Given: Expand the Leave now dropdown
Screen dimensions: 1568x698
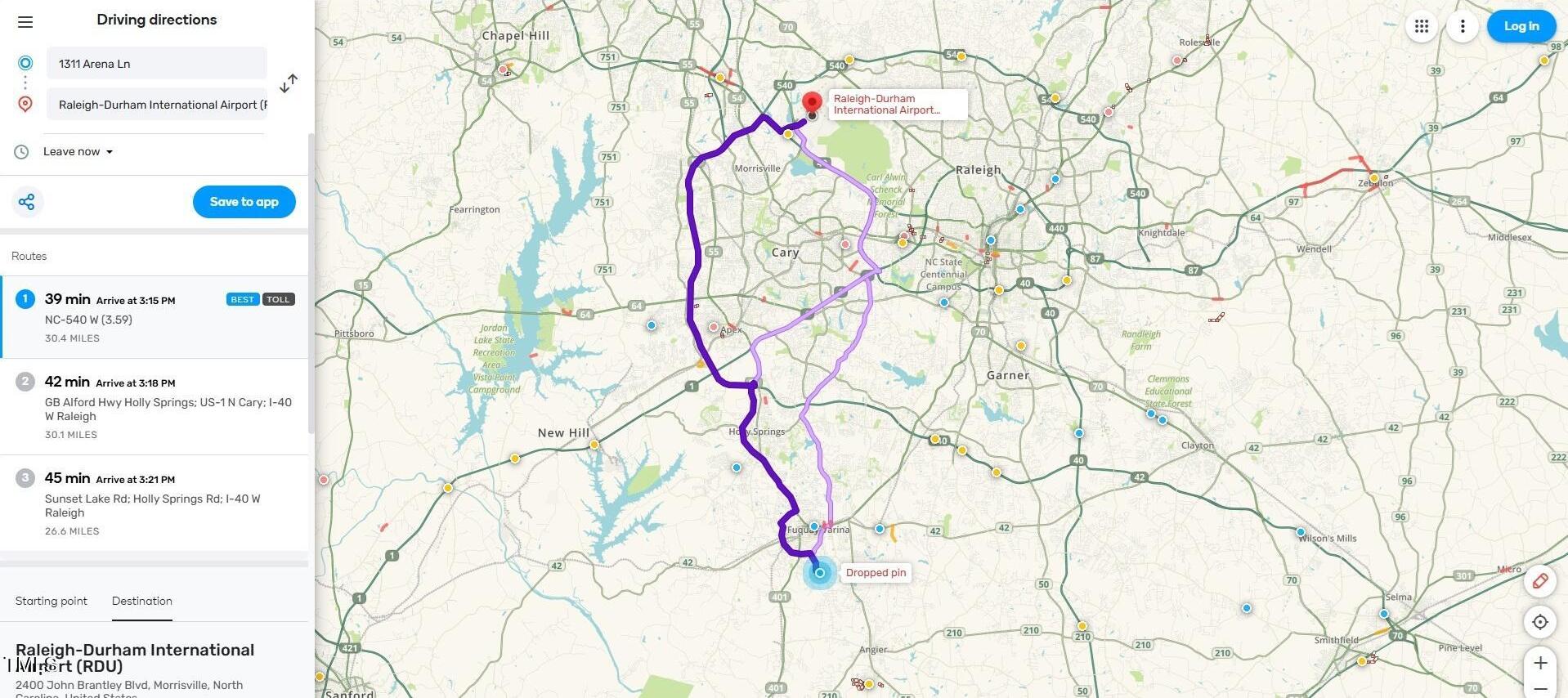Looking at the screenshot, I should point(78,152).
